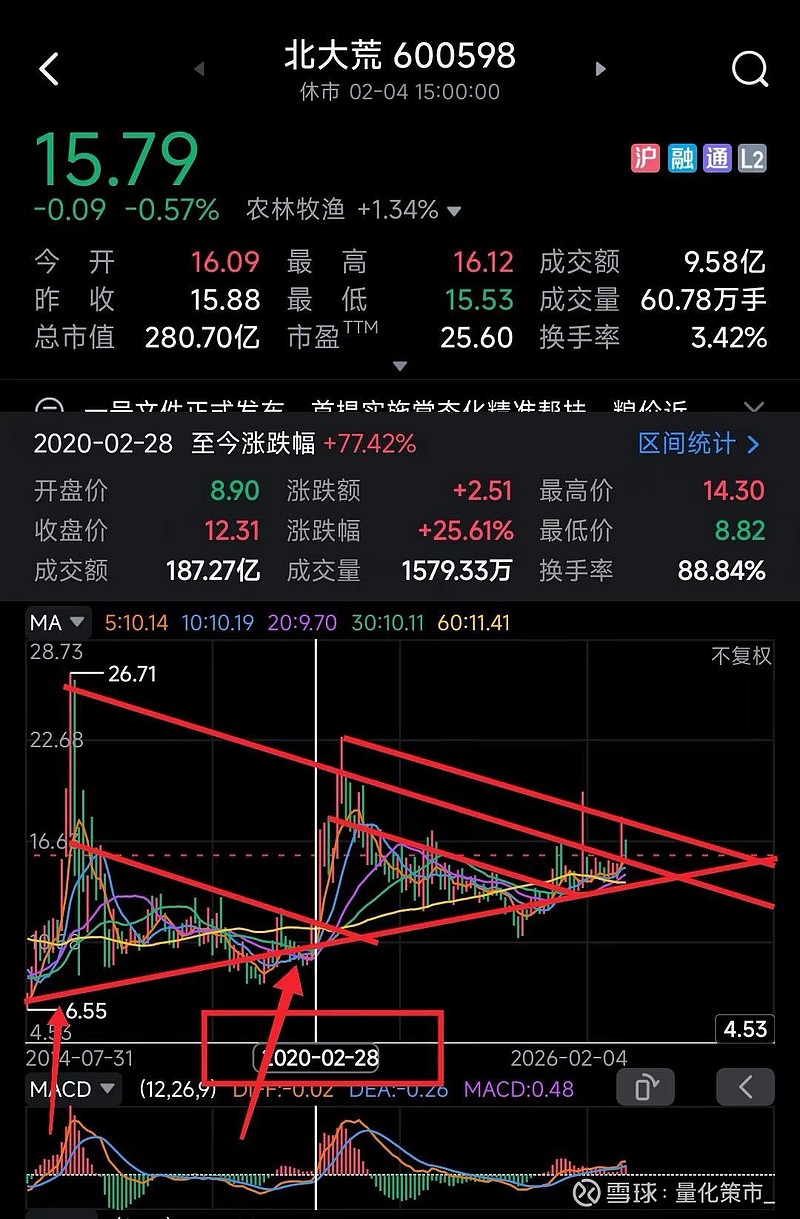800x1219 pixels.
Task: Open the 一号文件 news headline
Action: click(390, 400)
